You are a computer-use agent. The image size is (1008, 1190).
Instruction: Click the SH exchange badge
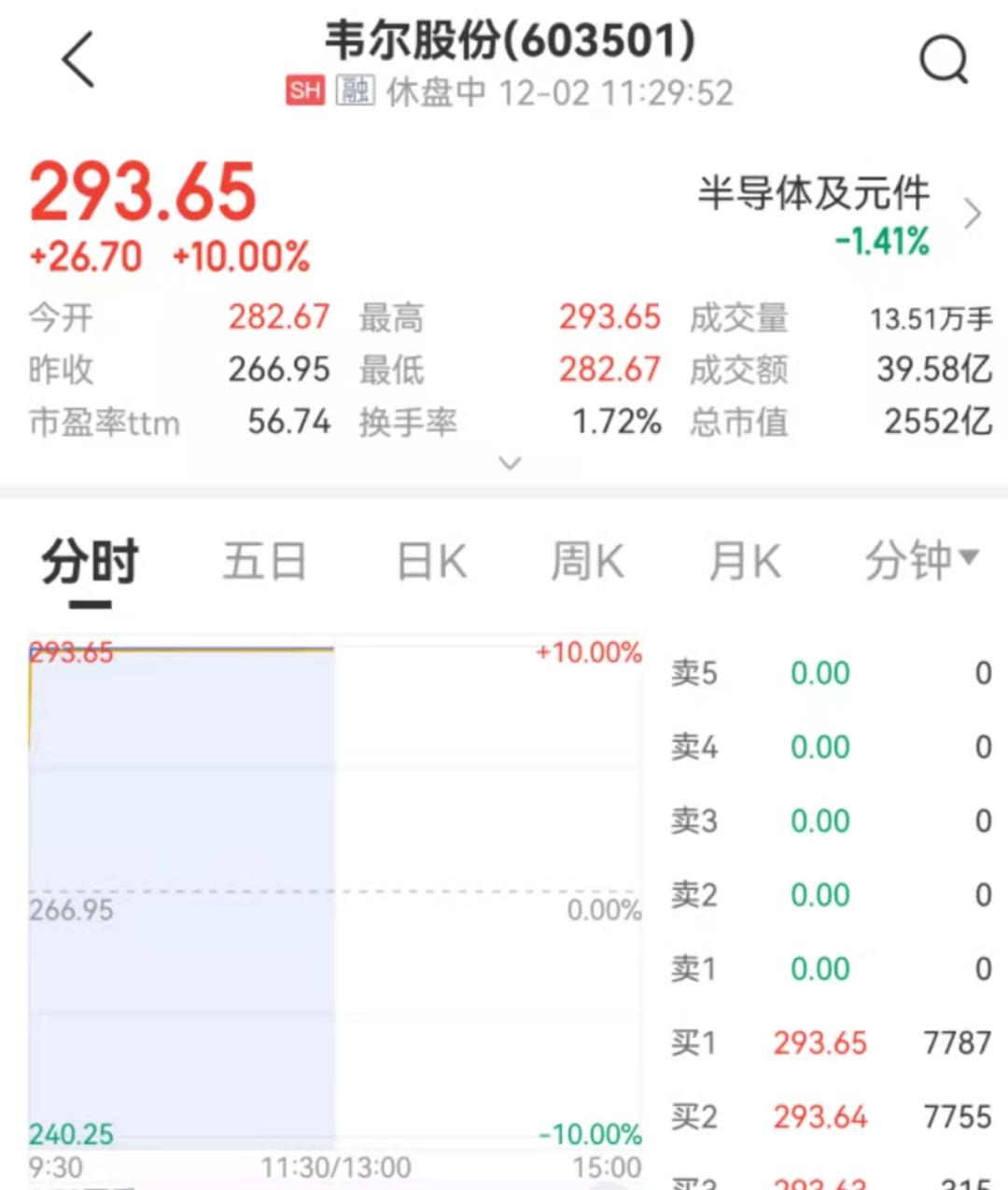coord(303,91)
